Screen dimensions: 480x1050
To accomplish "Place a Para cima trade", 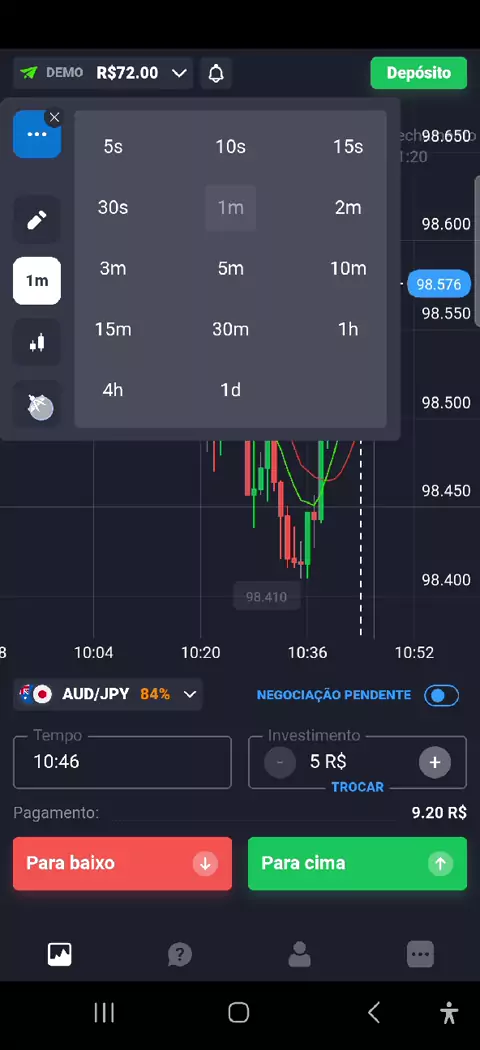I will click(x=357, y=863).
